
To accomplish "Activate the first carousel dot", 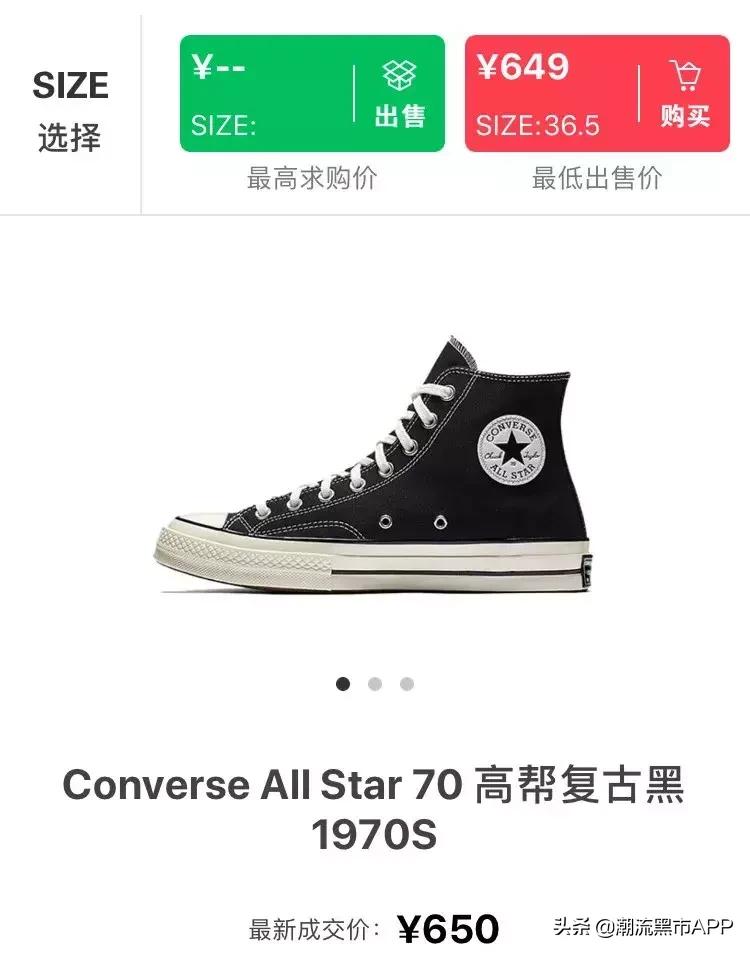I will [344, 684].
